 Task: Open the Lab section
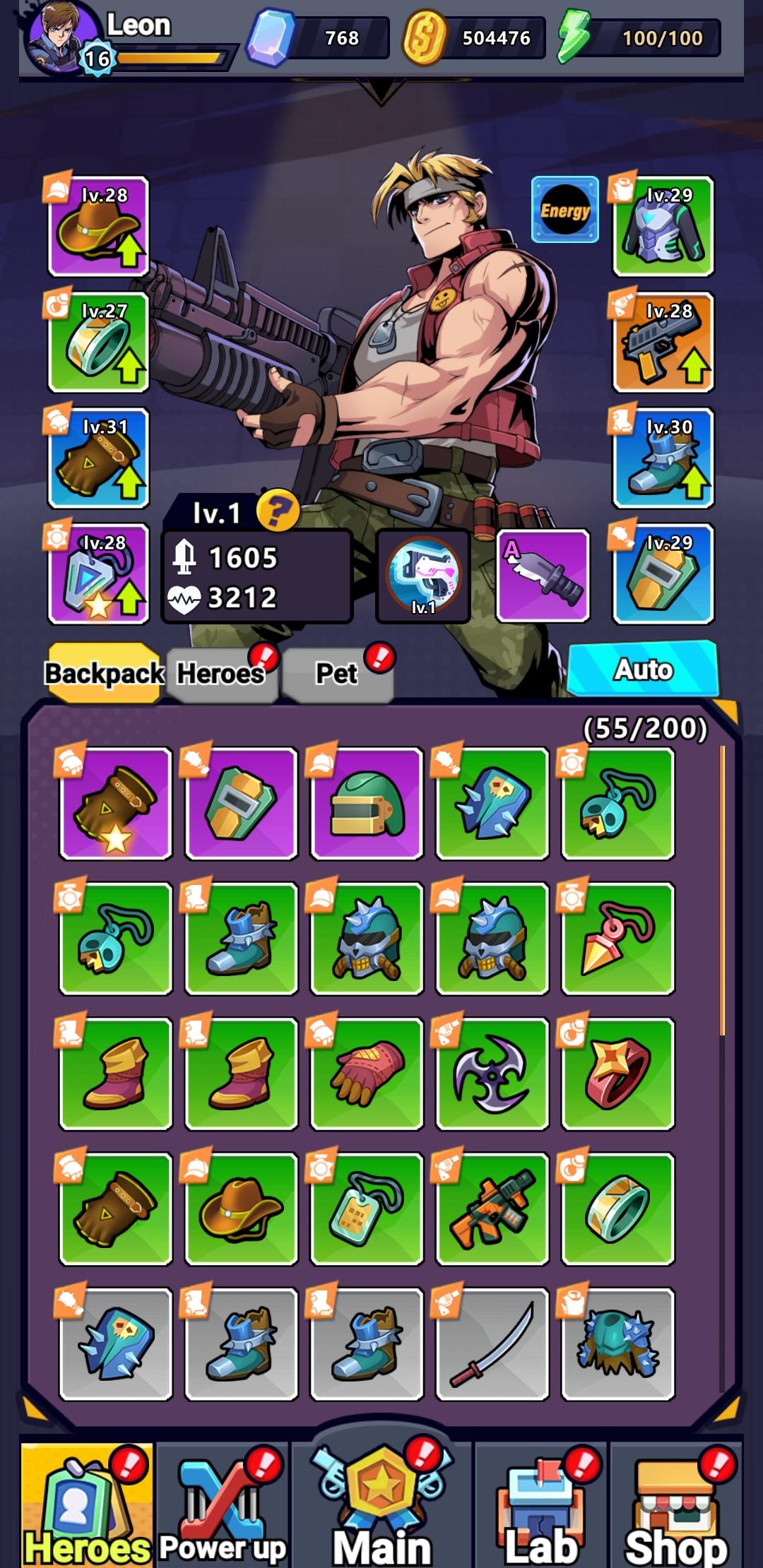(x=540, y=1504)
